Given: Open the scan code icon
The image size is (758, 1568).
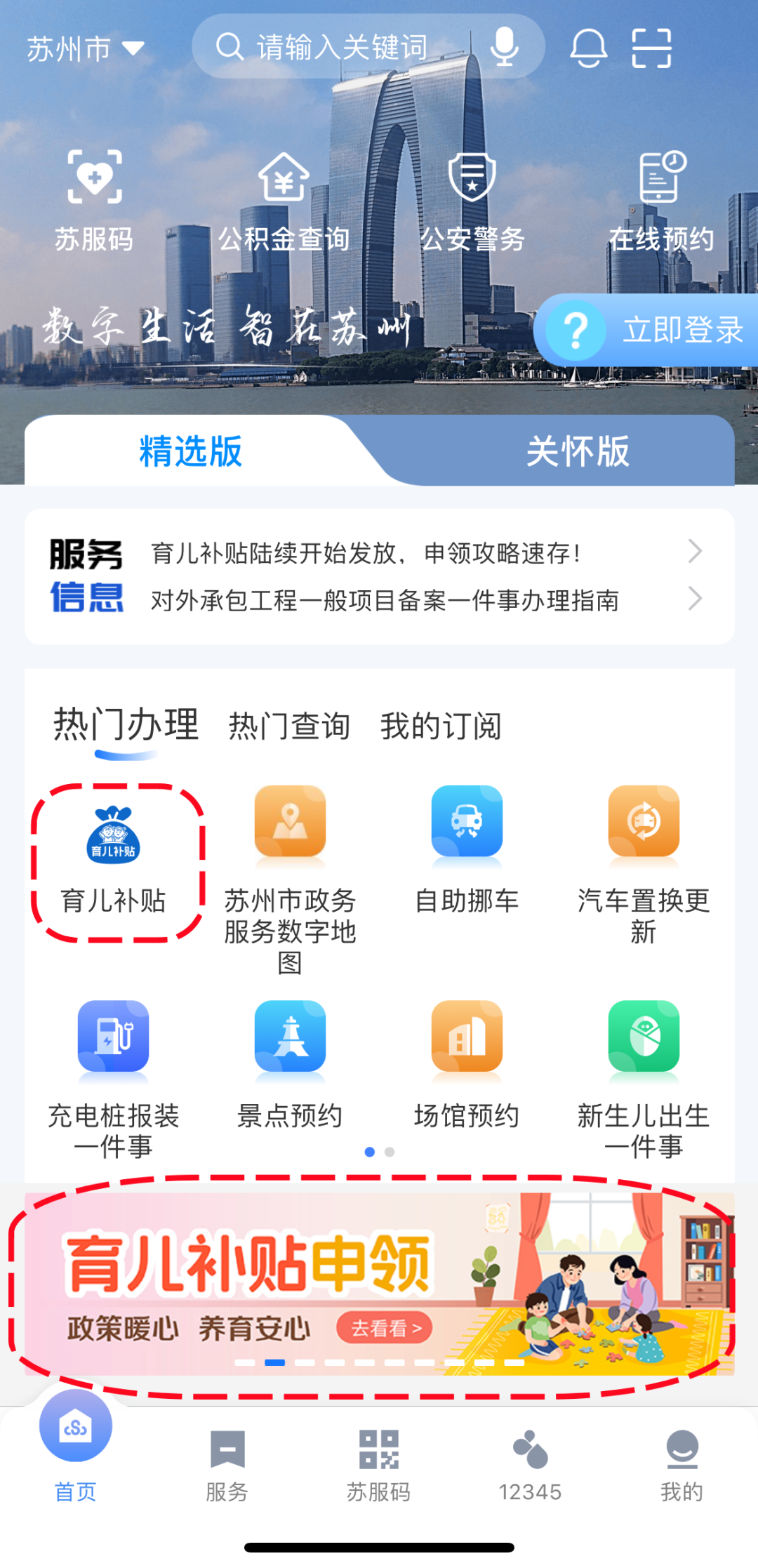Looking at the screenshot, I should click(651, 48).
